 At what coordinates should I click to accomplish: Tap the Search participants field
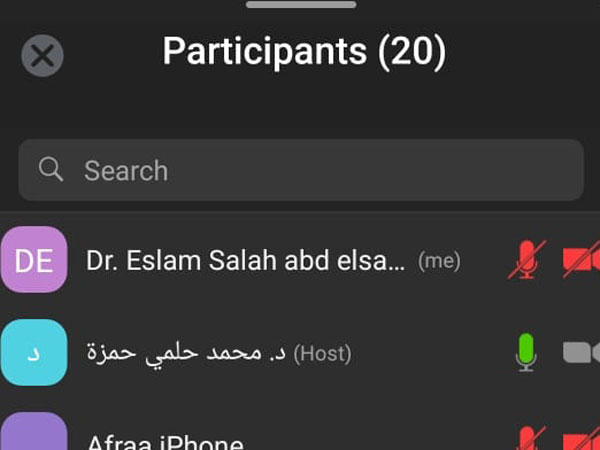click(x=300, y=170)
